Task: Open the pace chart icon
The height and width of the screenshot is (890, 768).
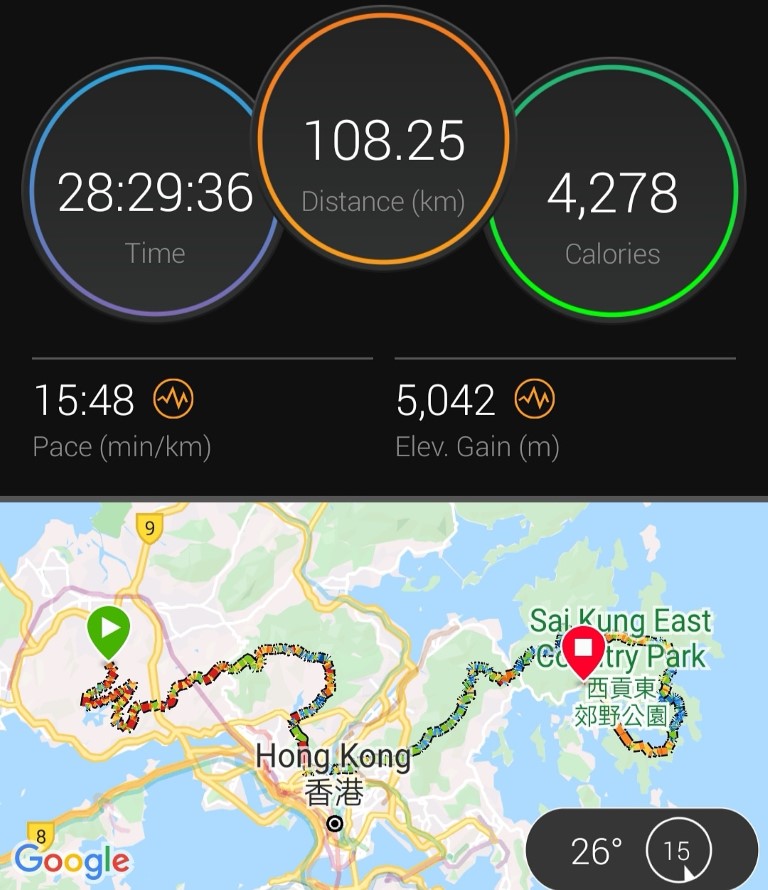Action: (x=173, y=401)
